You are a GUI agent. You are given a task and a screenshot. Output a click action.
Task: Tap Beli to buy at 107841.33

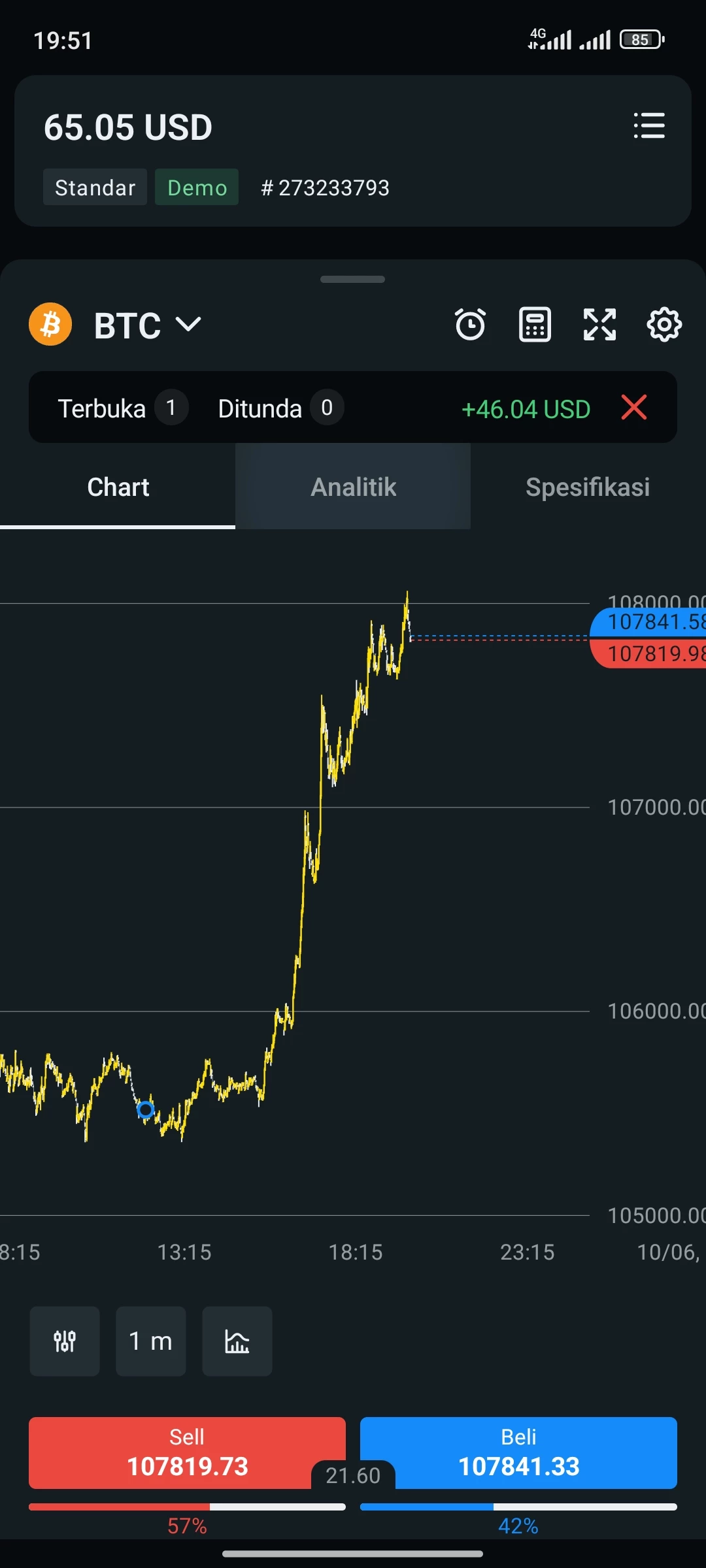(x=518, y=1453)
